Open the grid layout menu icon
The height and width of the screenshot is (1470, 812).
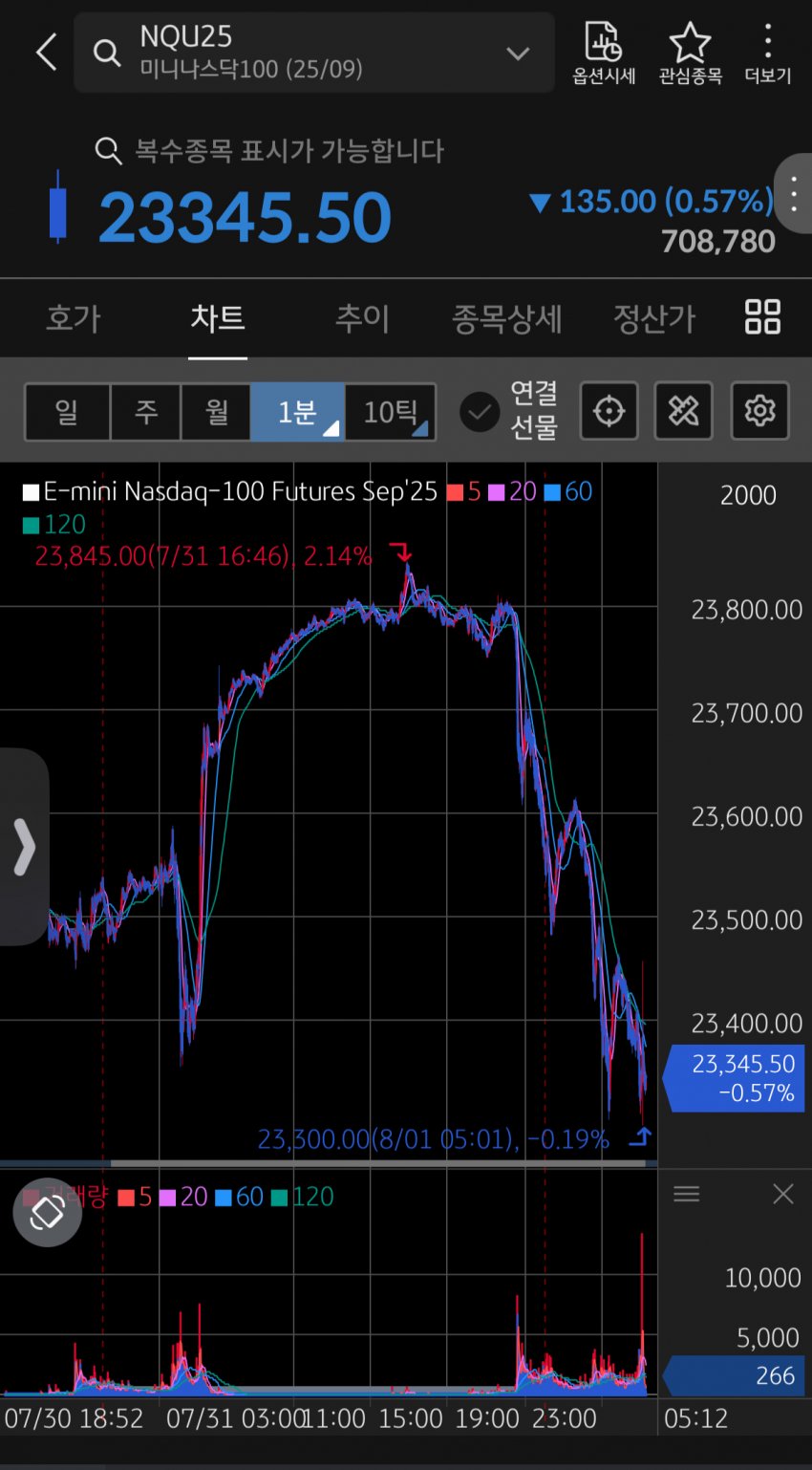click(x=762, y=316)
